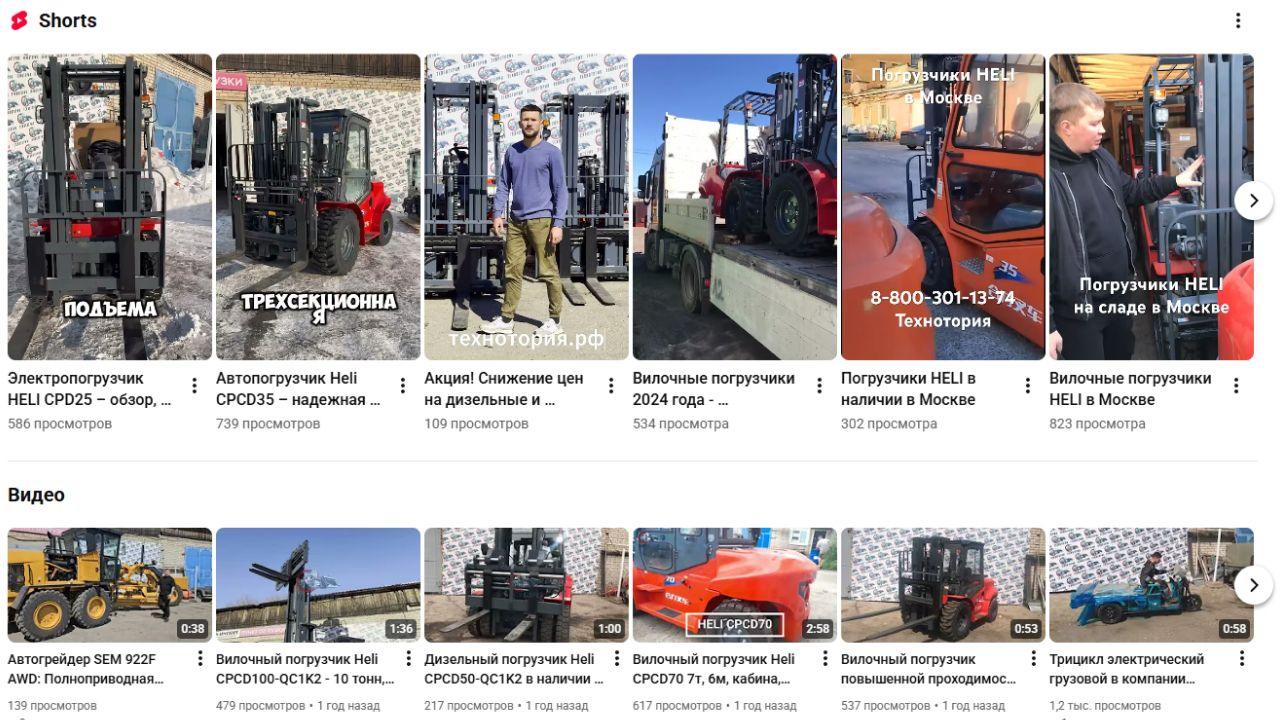This screenshot has width=1280, height=720.
Task: Watch the Short 'Вилочные погрузчики 2024 года'
Action: (734, 207)
